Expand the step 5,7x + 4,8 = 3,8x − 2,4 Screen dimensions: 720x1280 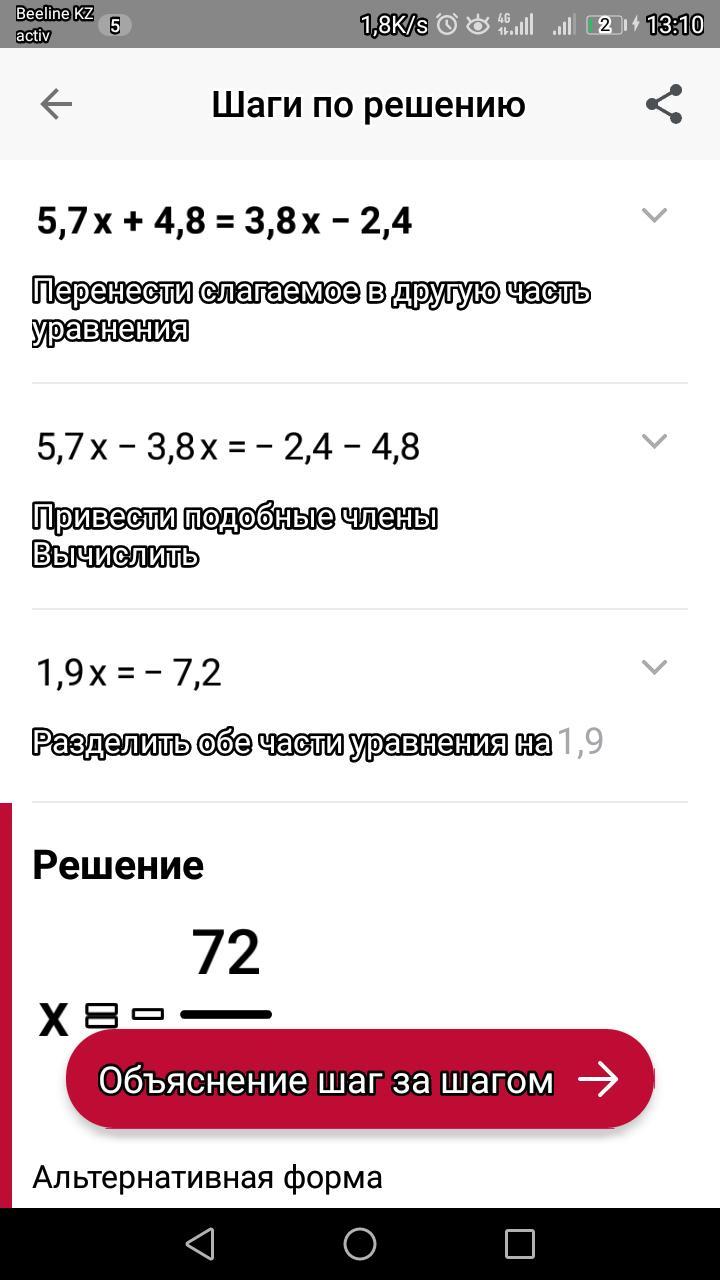(654, 215)
